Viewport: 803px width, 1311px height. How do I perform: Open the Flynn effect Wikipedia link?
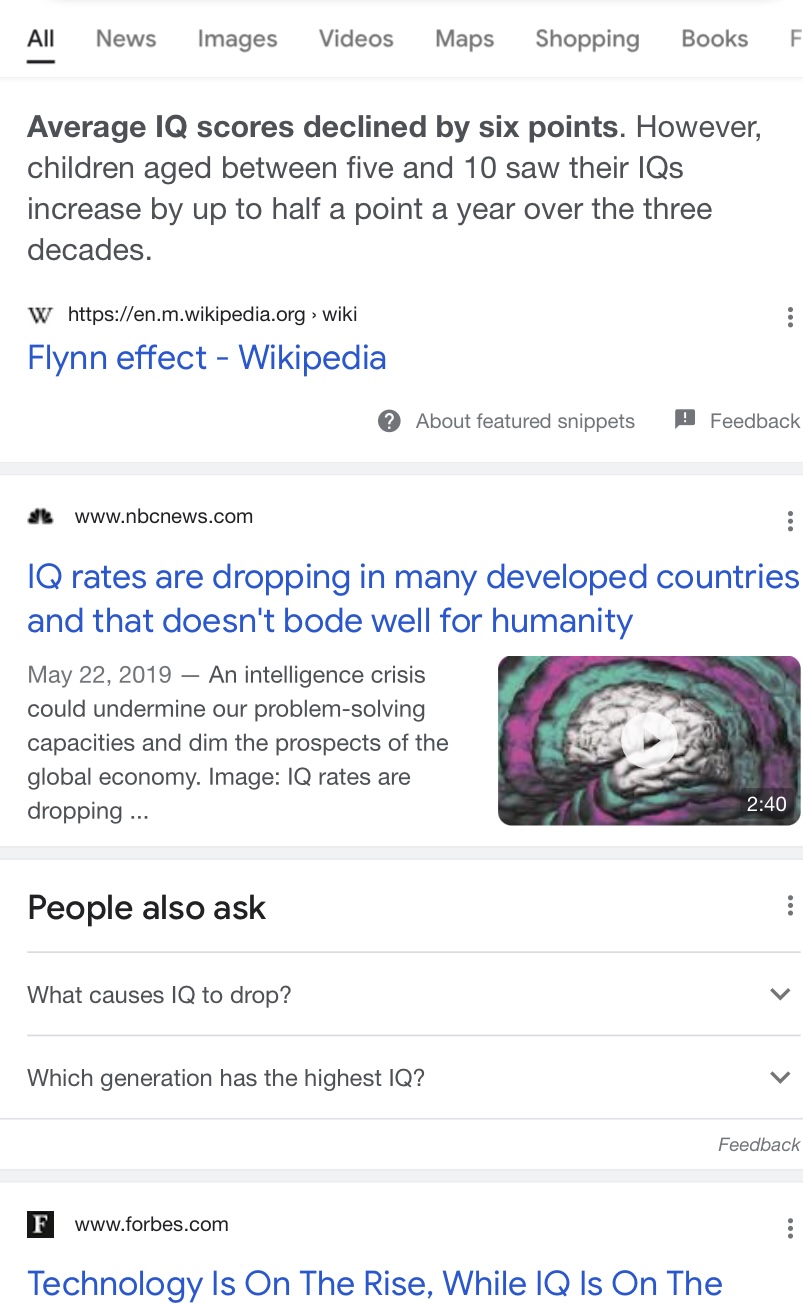pos(207,357)
